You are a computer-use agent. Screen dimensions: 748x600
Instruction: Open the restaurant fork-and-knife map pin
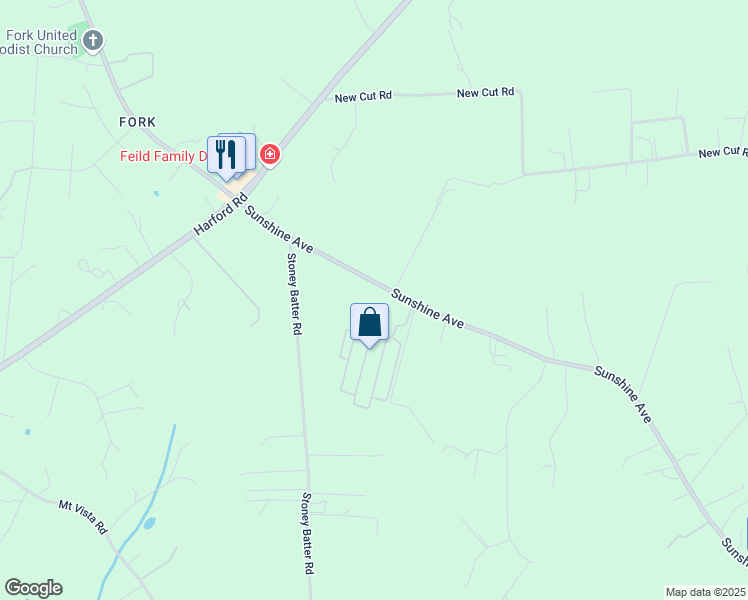(226, 155)
